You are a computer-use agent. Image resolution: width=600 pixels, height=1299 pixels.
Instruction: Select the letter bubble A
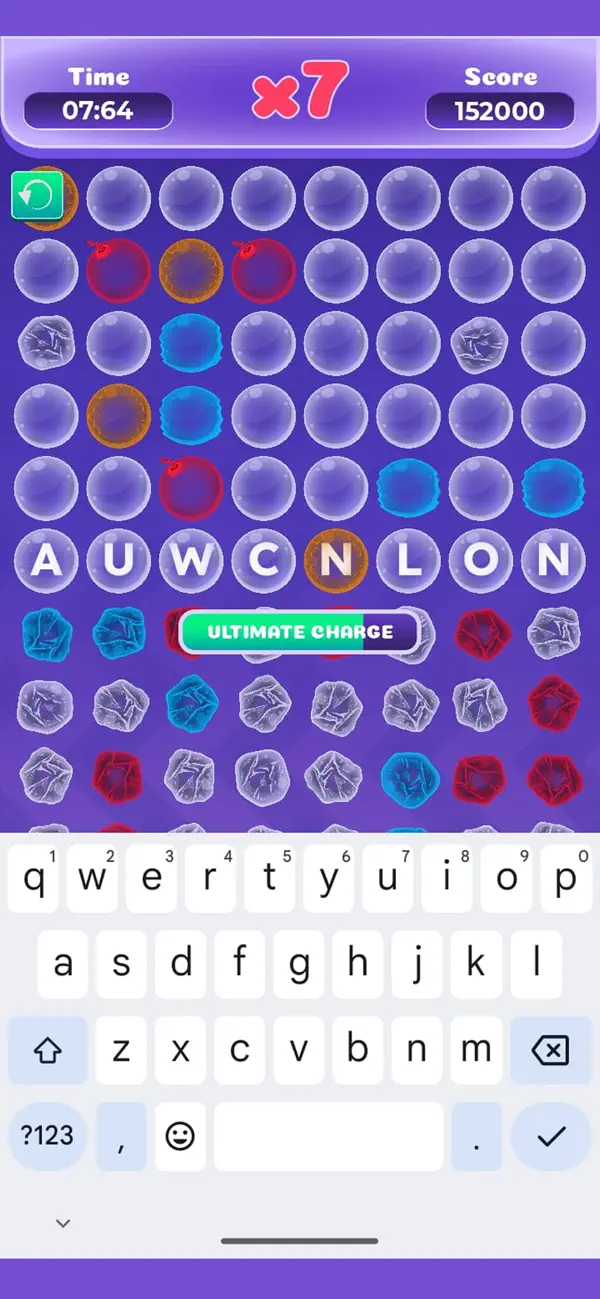point(46,561)
